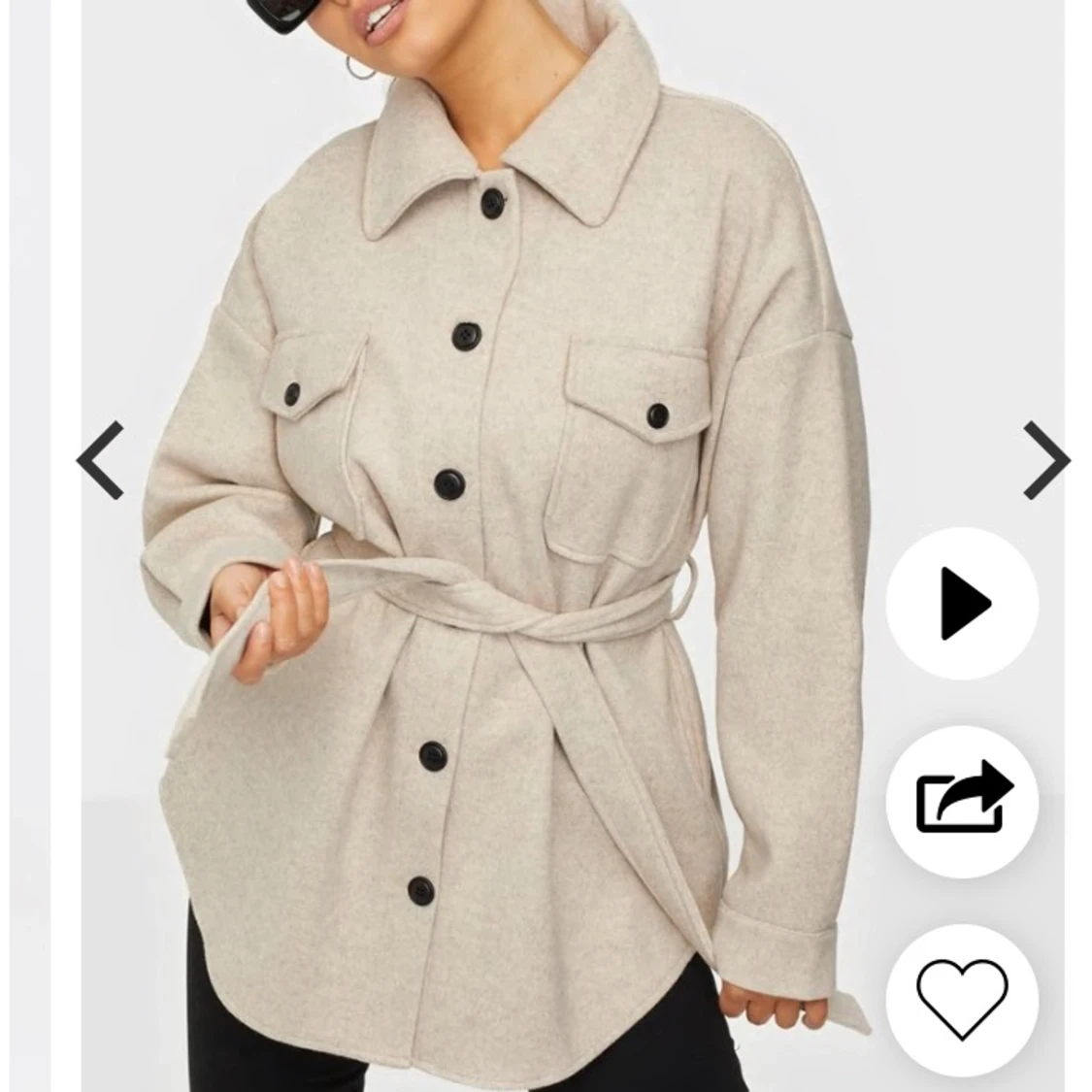Viewport: 1092px width, 1092px height.
Task: Play the product video
Action: (x=962, y=605)
